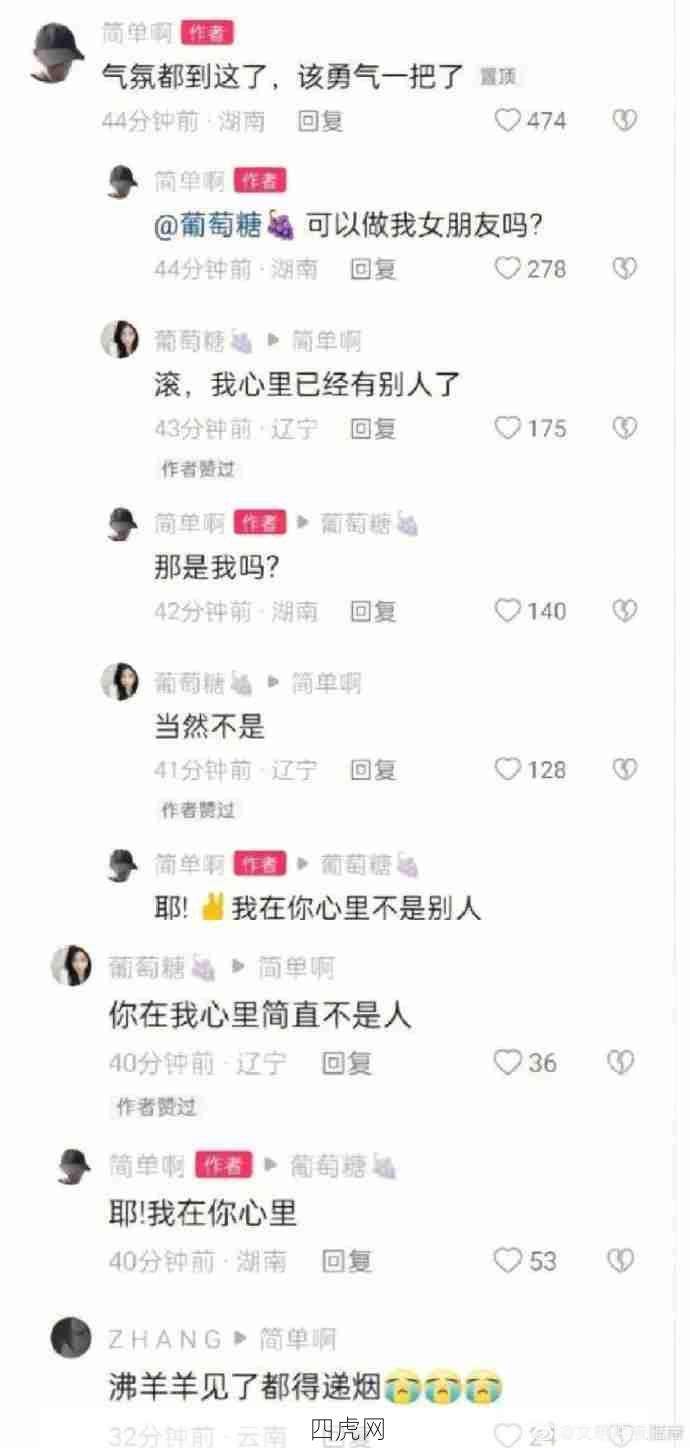This screenshot has width=690, height=1448.
Task: Like the comment "你在我心里简直不是人"
Action: coord(509,1062)
